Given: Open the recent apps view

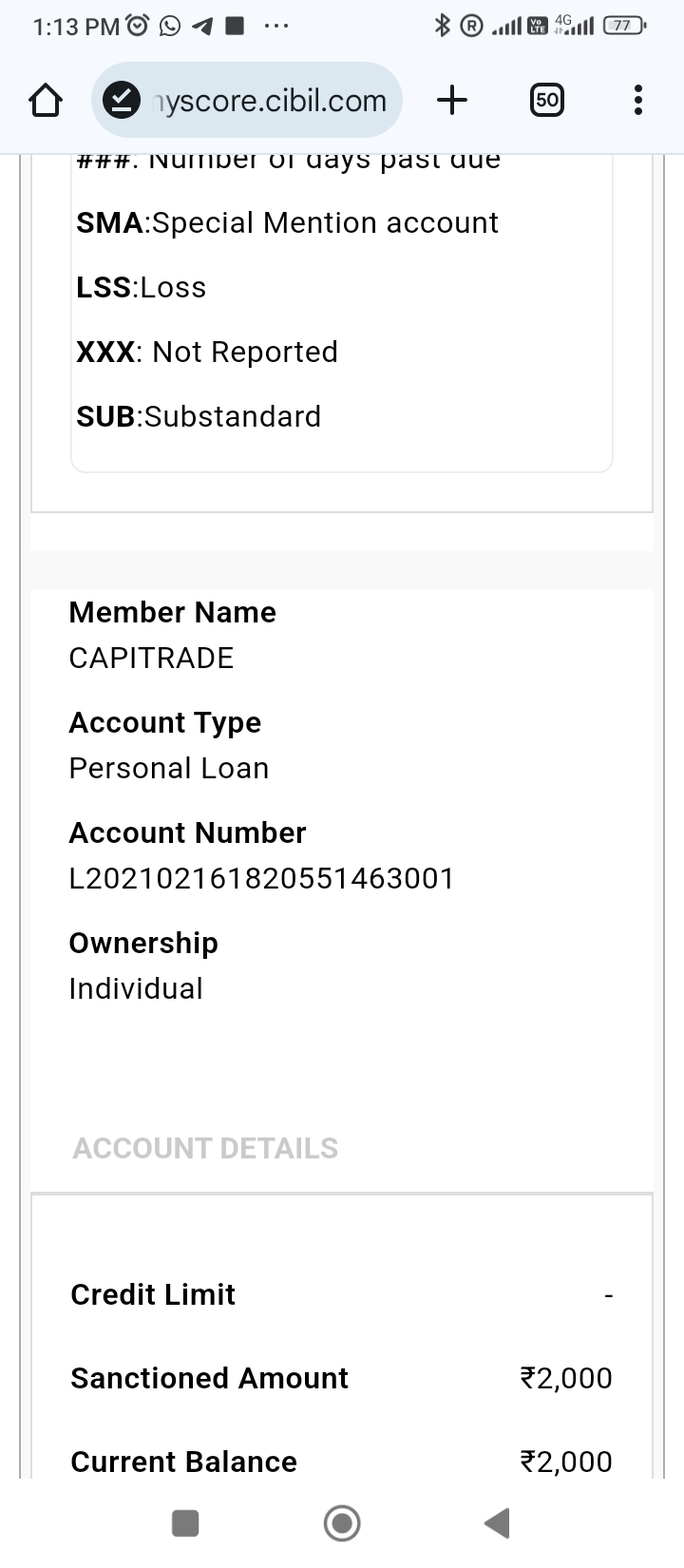Looking at the screenshot, I should (x=185, y=1522).
